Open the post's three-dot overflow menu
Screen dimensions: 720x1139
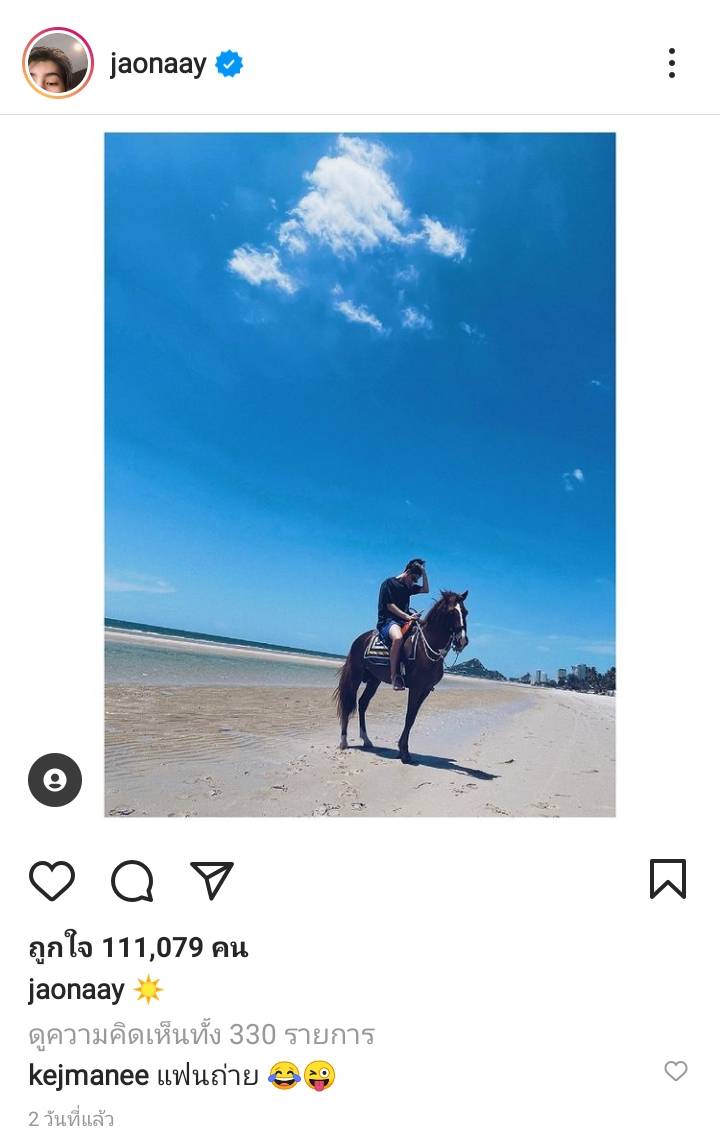(671, 63)
